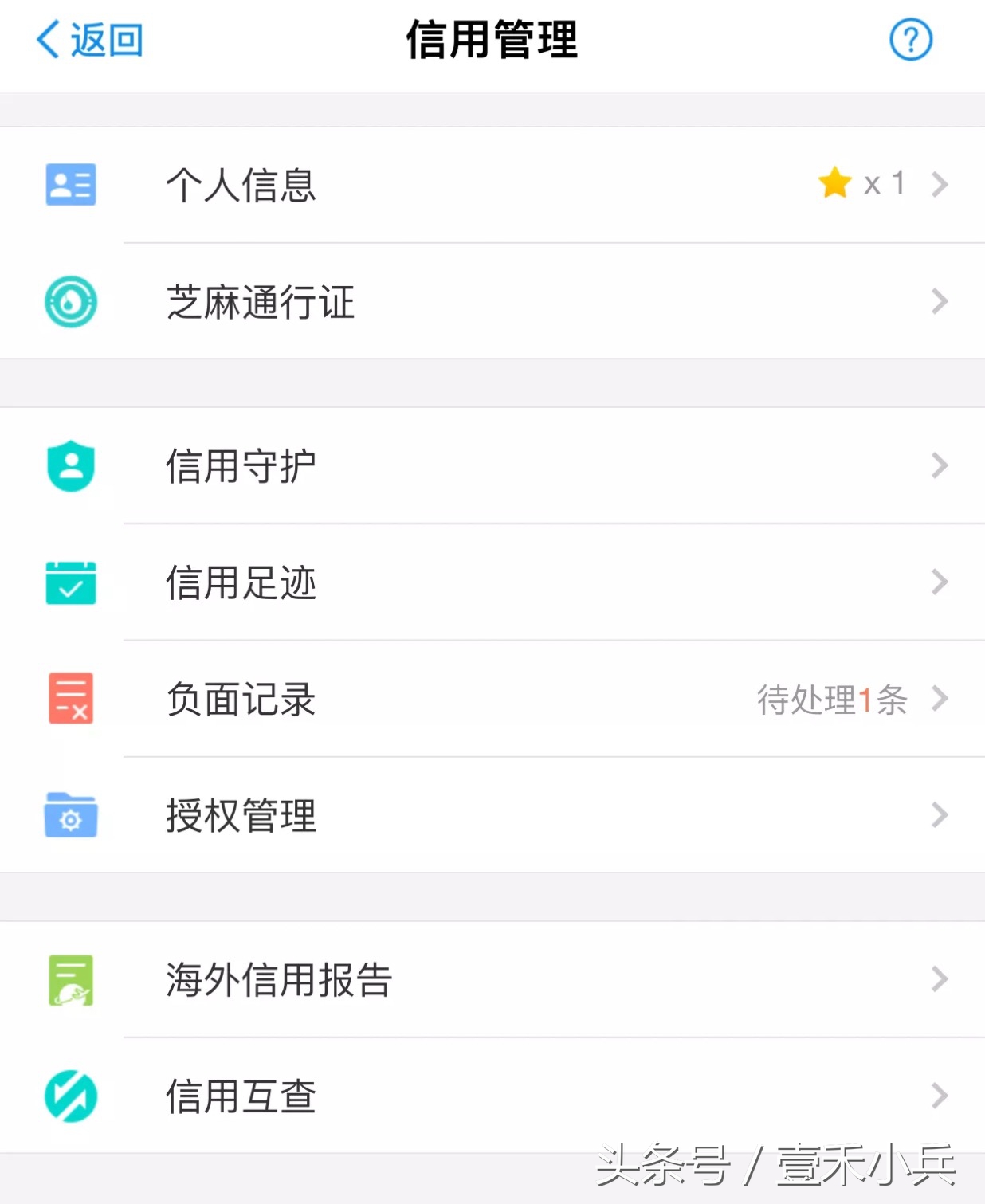Open the help question mark icon

tap(910, 40)
